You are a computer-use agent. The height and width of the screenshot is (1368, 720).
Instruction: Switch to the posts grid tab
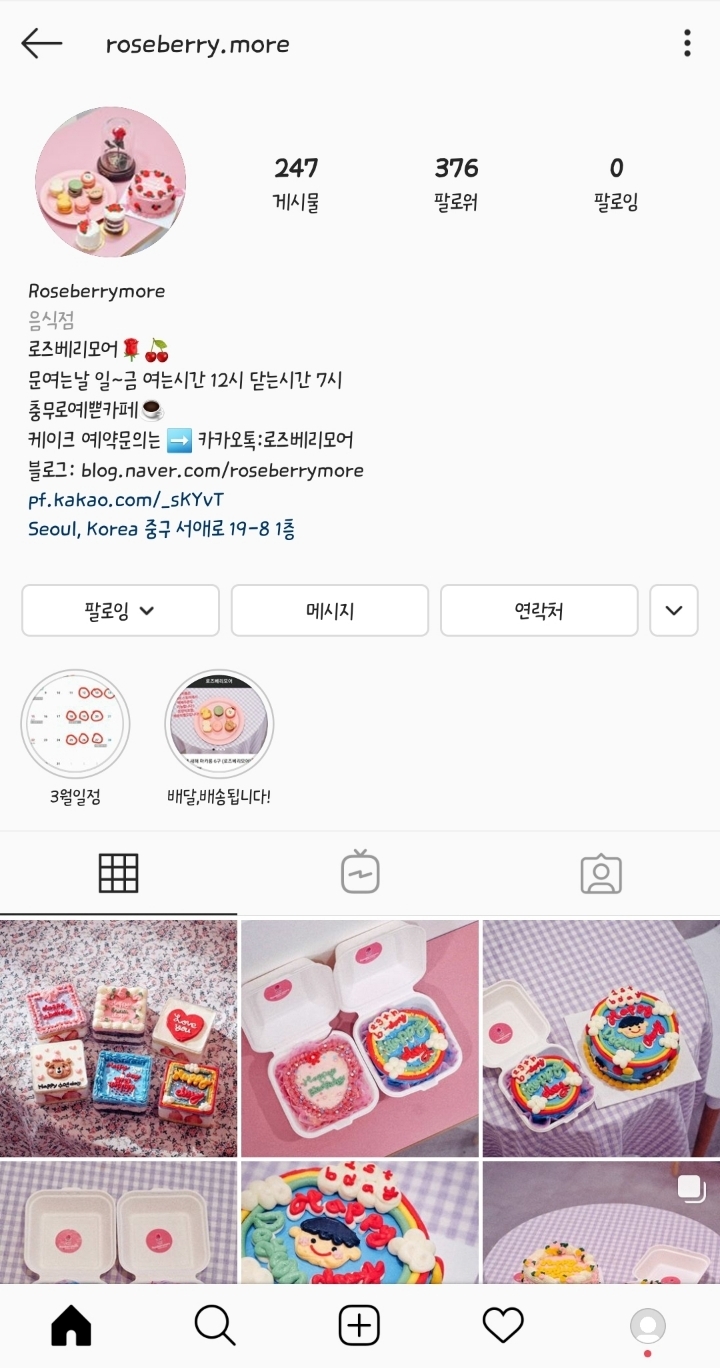point(118,873)
